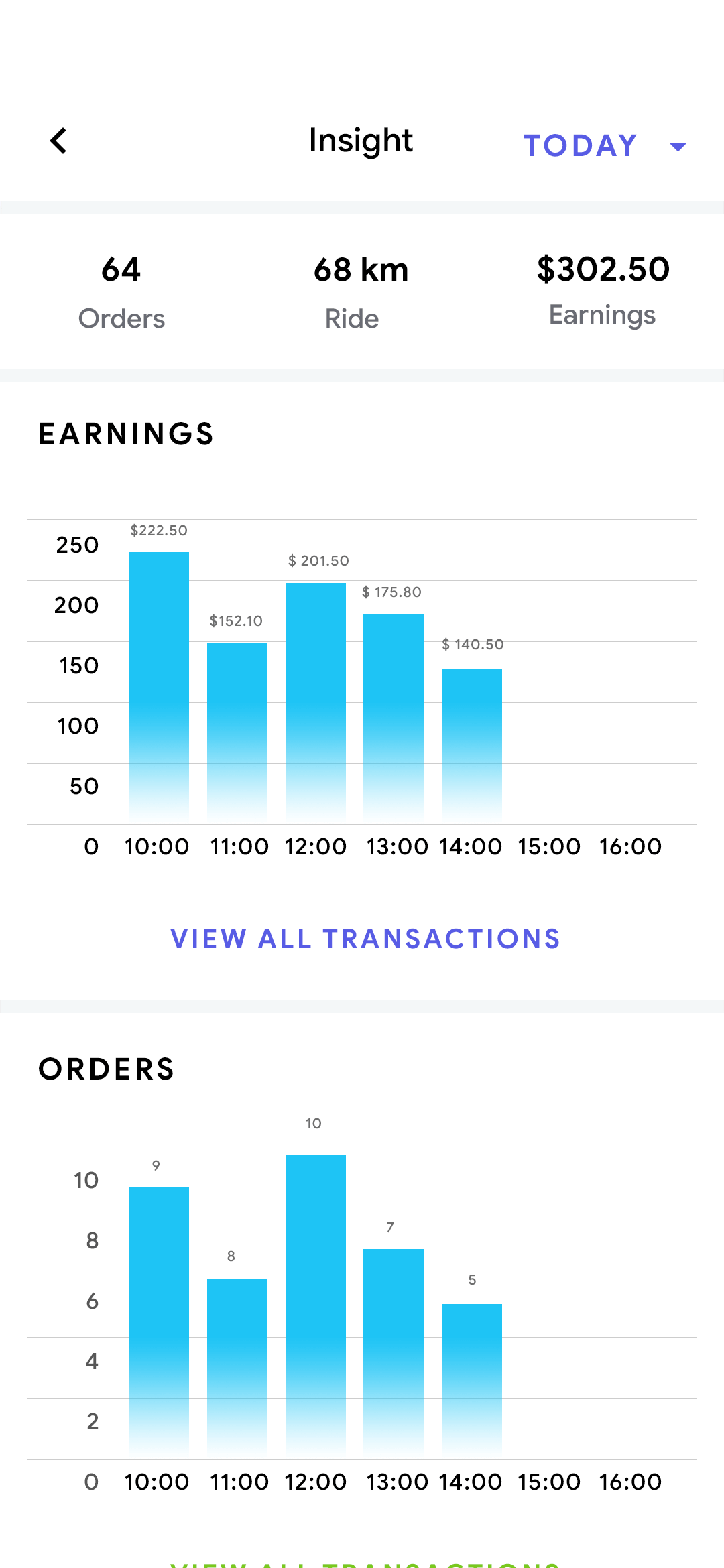Open the TODAY date range dropdown
Image resolution: width=724 pixels, height=1568 pixels.
pyautogui.click(x=581, y=145)
